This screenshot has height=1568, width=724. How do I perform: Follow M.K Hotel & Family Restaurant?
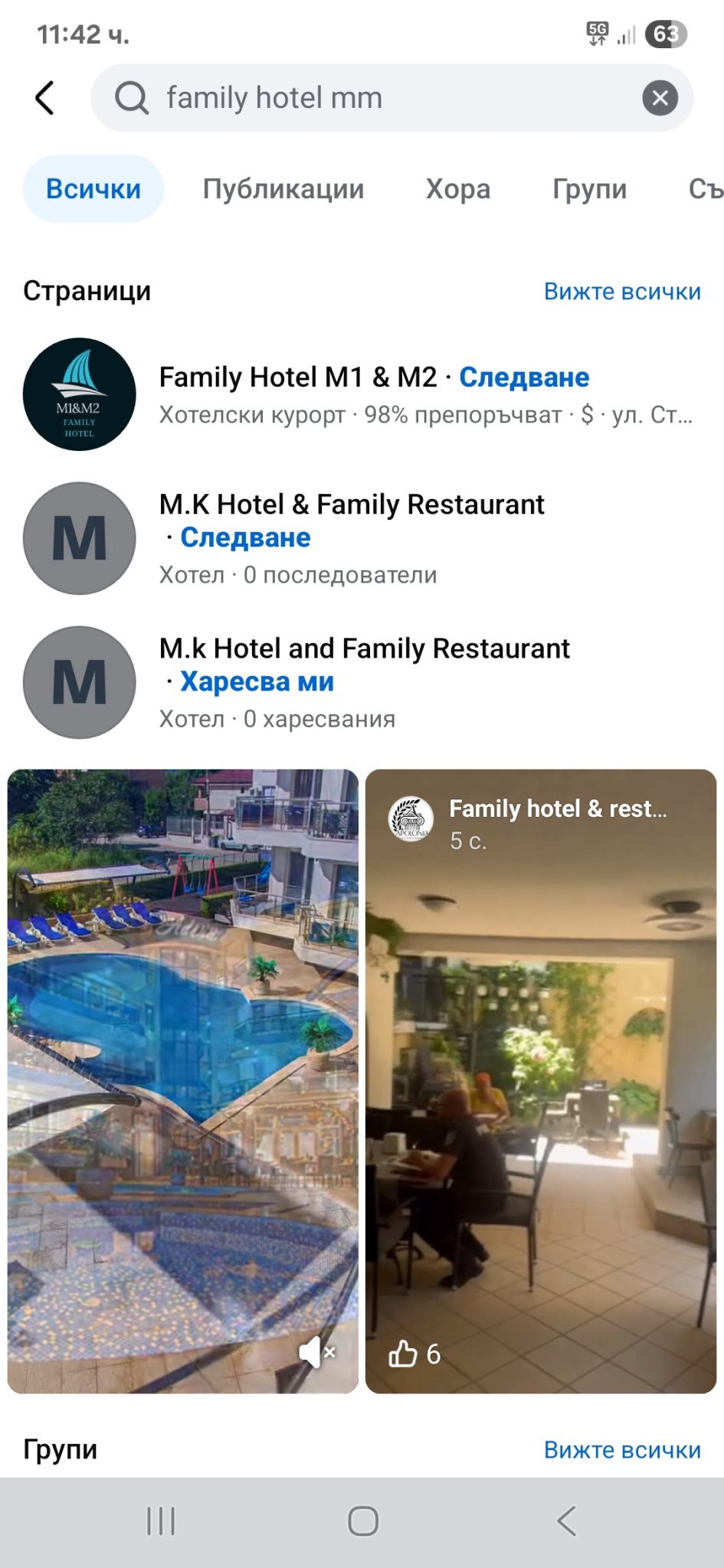245,537
